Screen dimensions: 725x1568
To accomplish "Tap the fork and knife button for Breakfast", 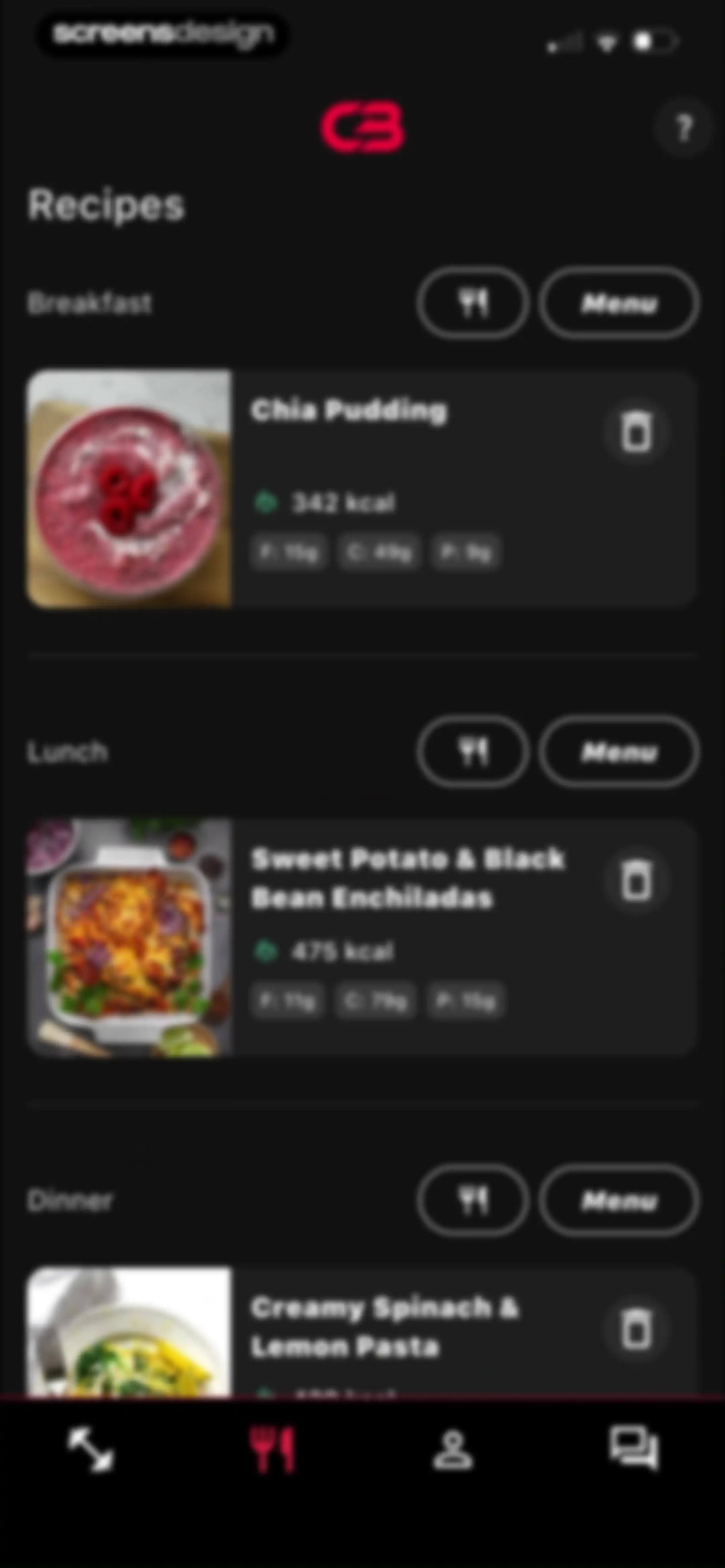I will (473, 303).
